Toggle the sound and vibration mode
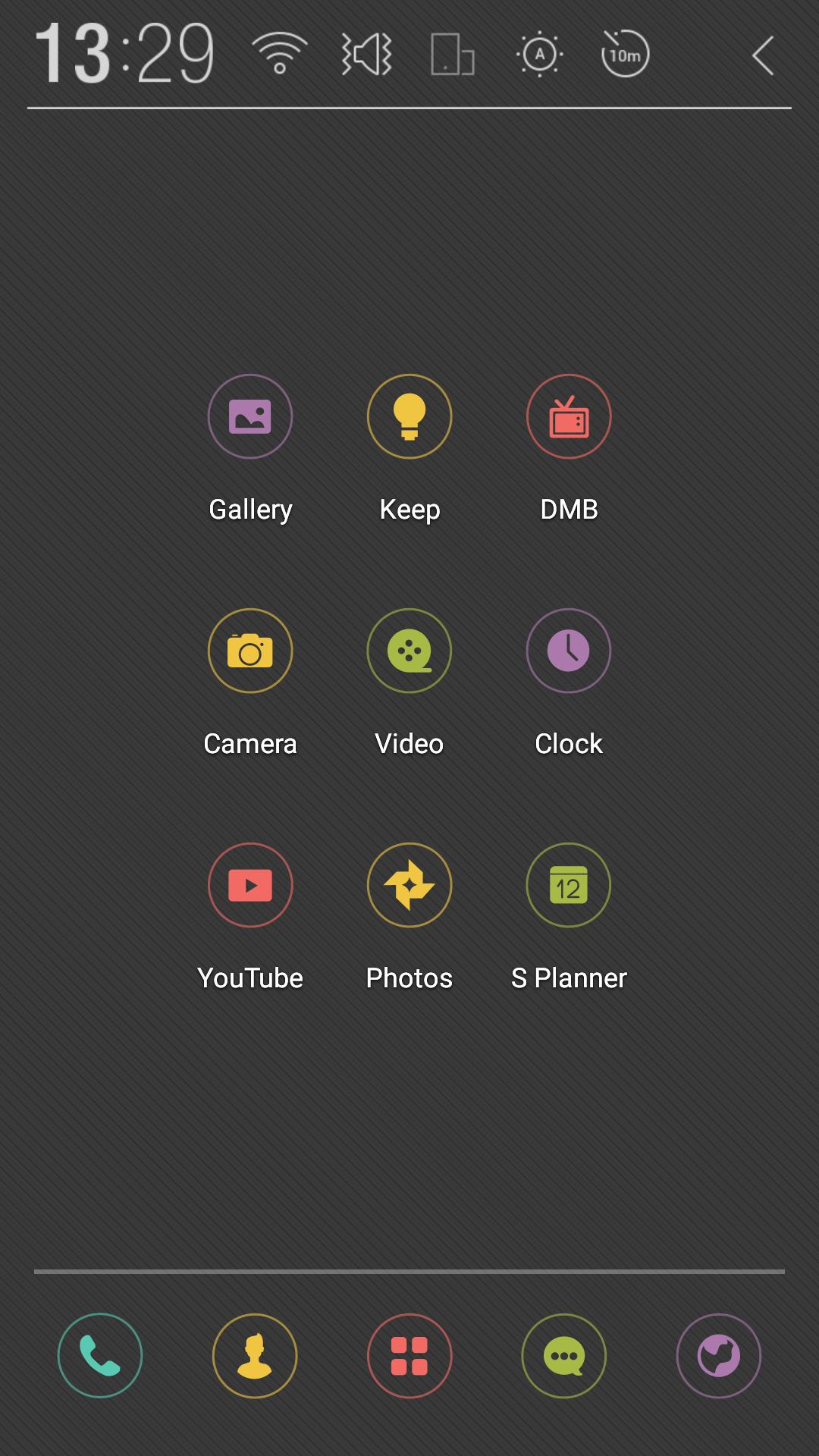The width and height of the screenshot is (819, 1456). [x=366, y=55]
